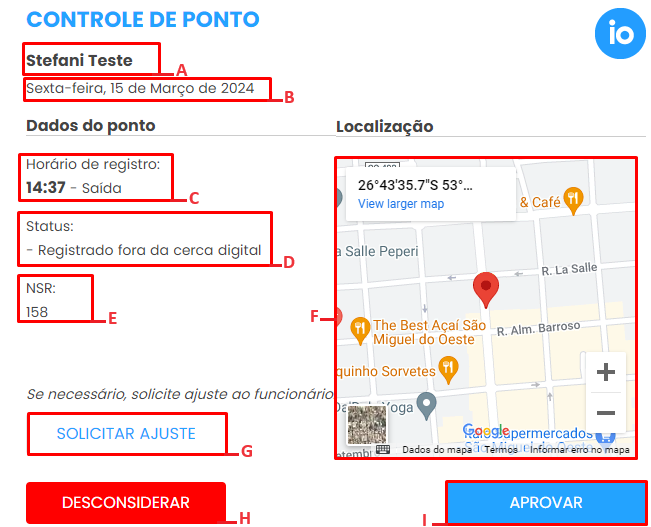Zoom out on the map
This screenshot has width=651, height=527.
coord(605,412)
